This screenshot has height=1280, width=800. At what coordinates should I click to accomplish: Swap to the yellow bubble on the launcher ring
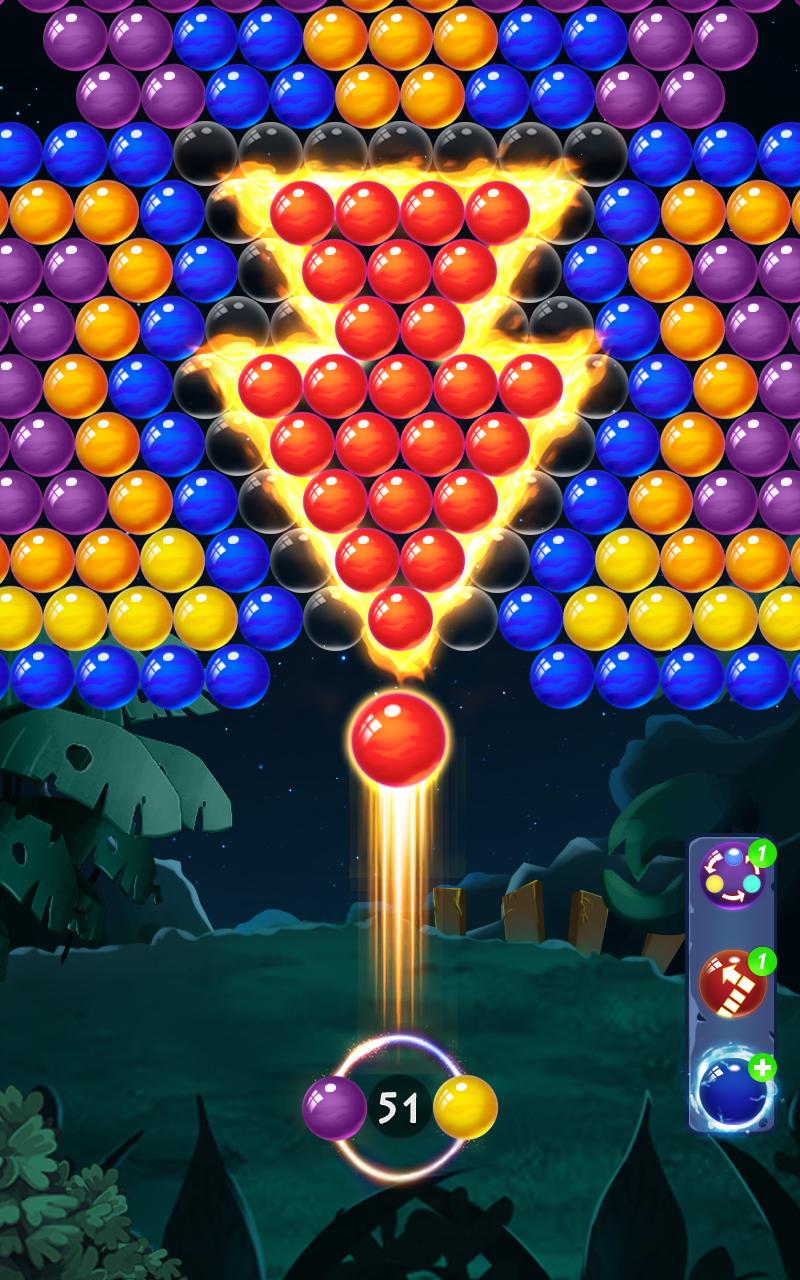(x=465, y=1105)
